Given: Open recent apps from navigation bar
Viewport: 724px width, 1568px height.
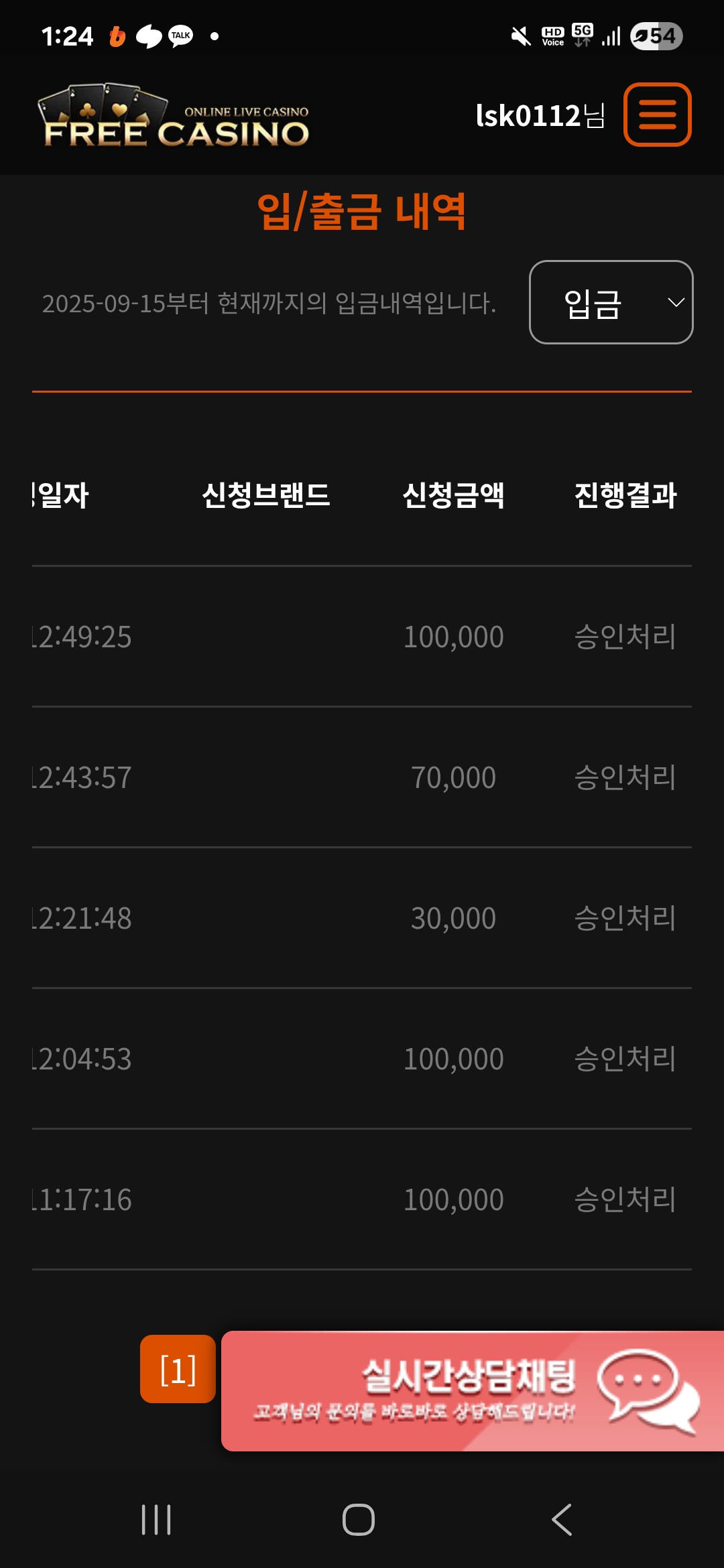Looking at the screenshot, I should 156,1520.
